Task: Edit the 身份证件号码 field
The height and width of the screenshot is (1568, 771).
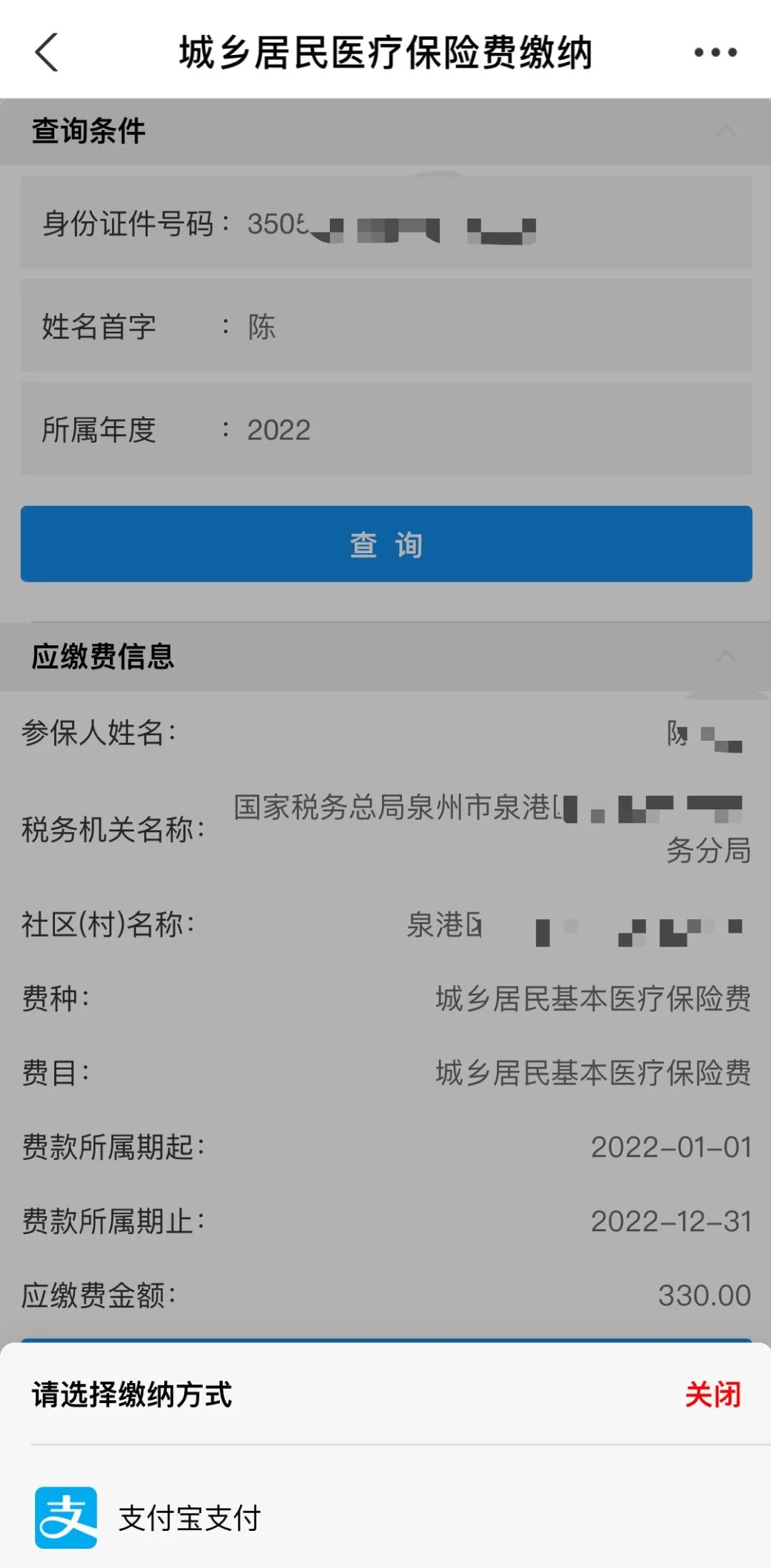Action: [386, 223]
